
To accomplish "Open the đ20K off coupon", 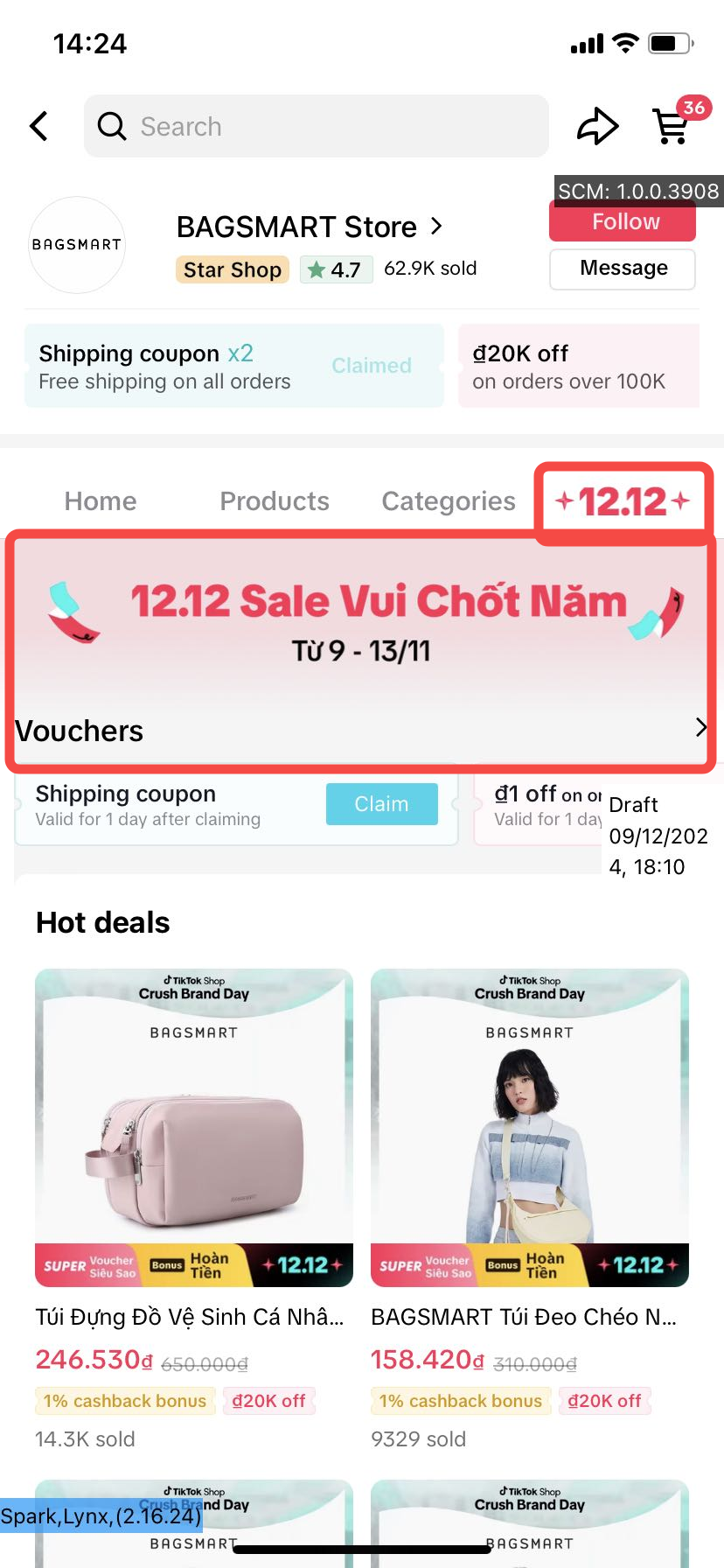I will pyautogui.click(x=579, y=366).
